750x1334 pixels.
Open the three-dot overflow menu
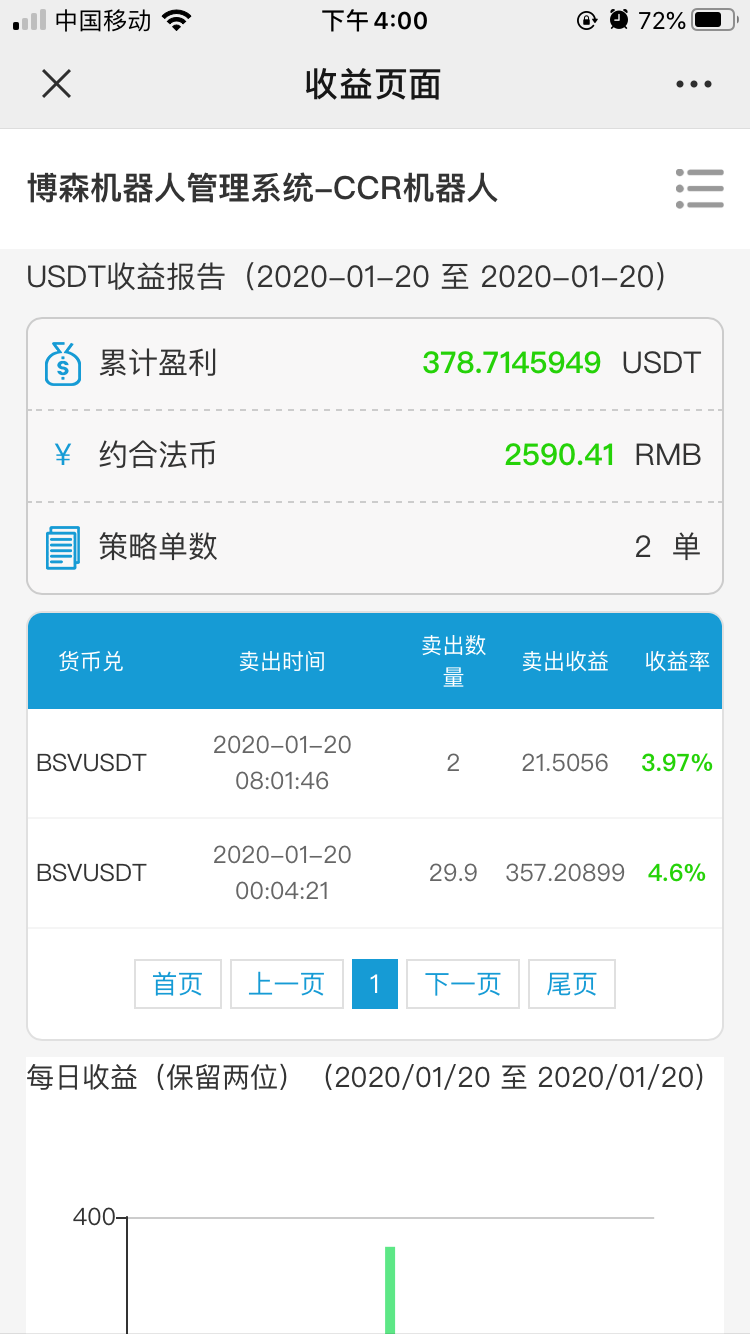pos(693,84)
